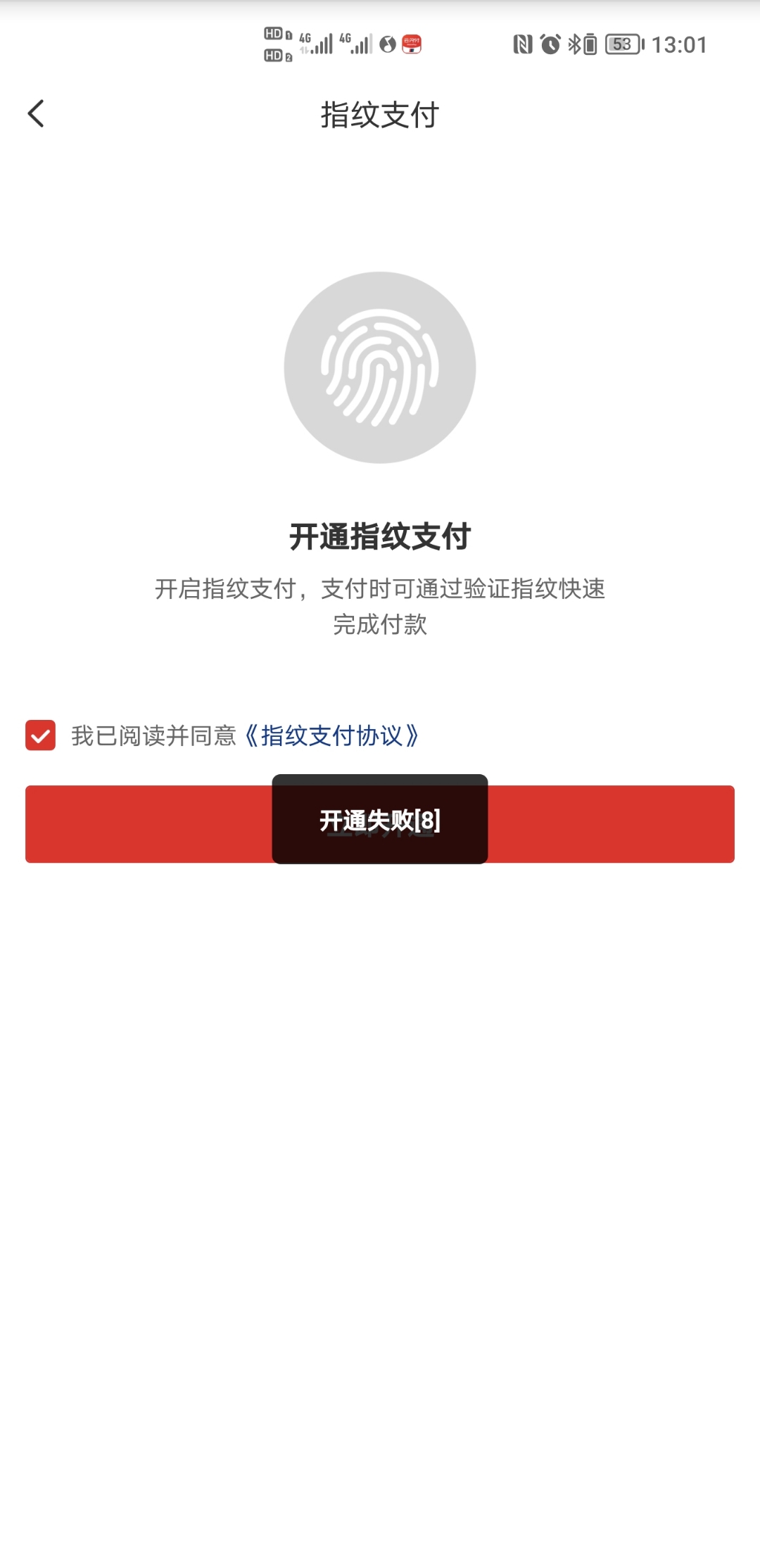Go back using the top-left arrow

(36, 113)
